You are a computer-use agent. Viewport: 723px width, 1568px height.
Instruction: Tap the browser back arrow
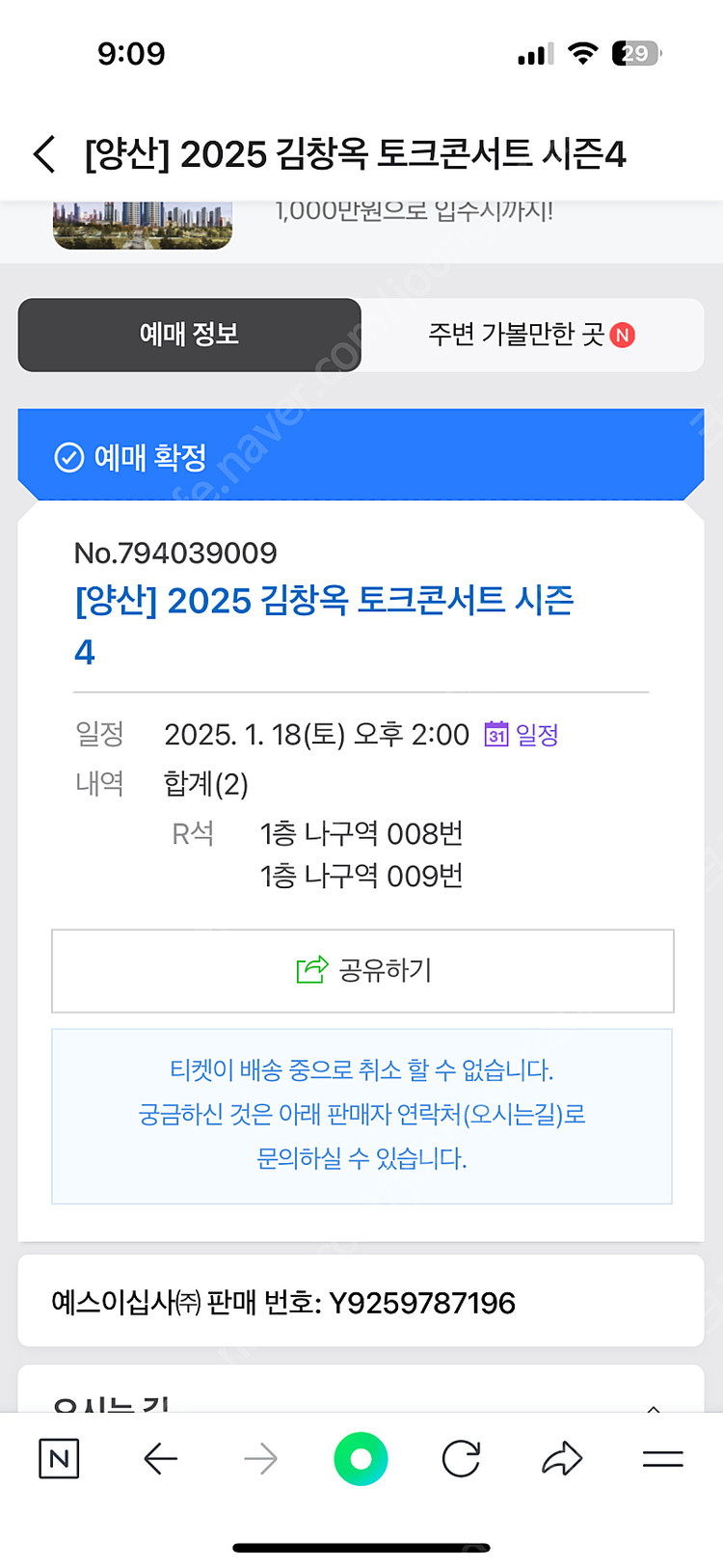point(161,1459)
